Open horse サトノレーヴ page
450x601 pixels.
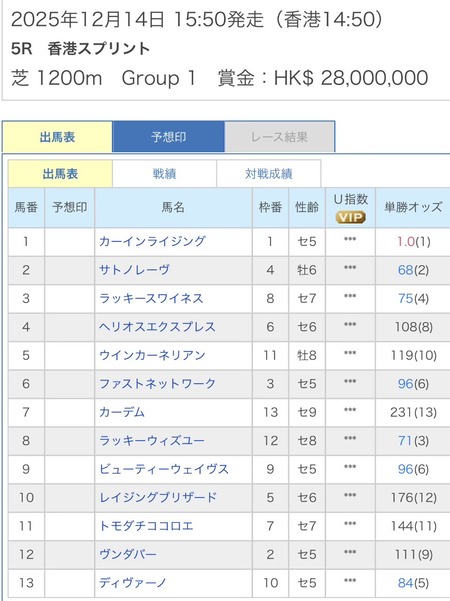click(134, 270)
